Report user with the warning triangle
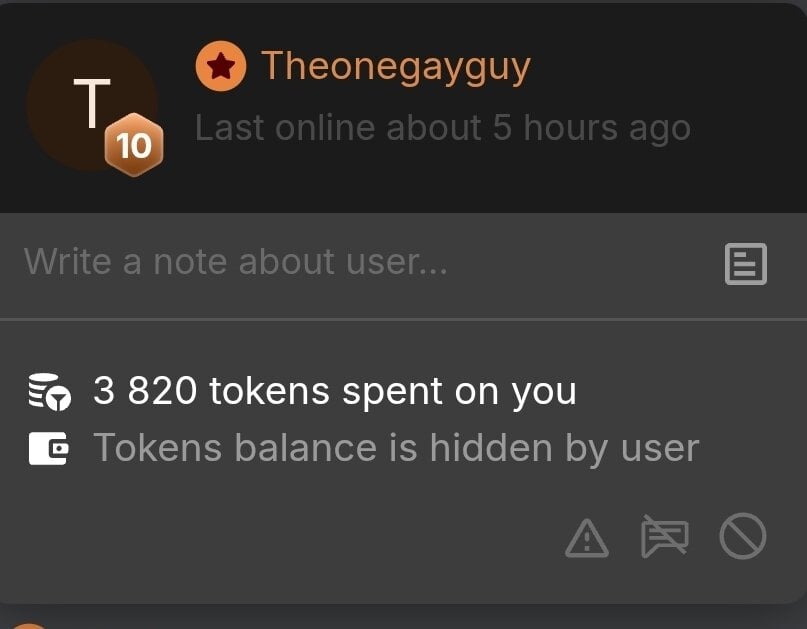 (587, 539)
